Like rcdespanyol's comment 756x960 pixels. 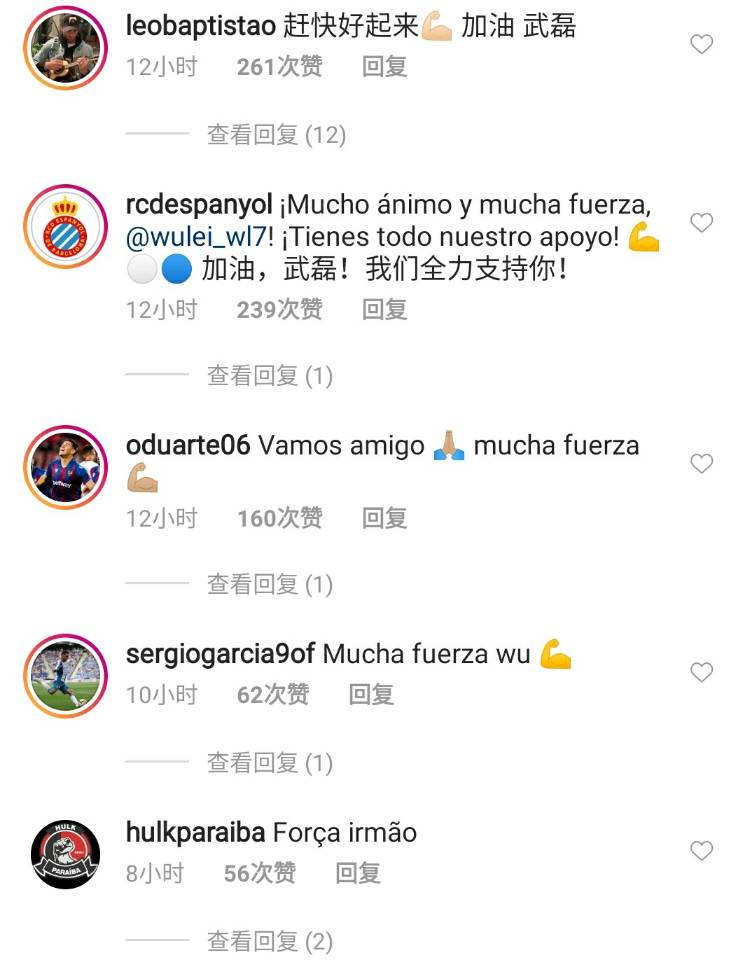702,222
